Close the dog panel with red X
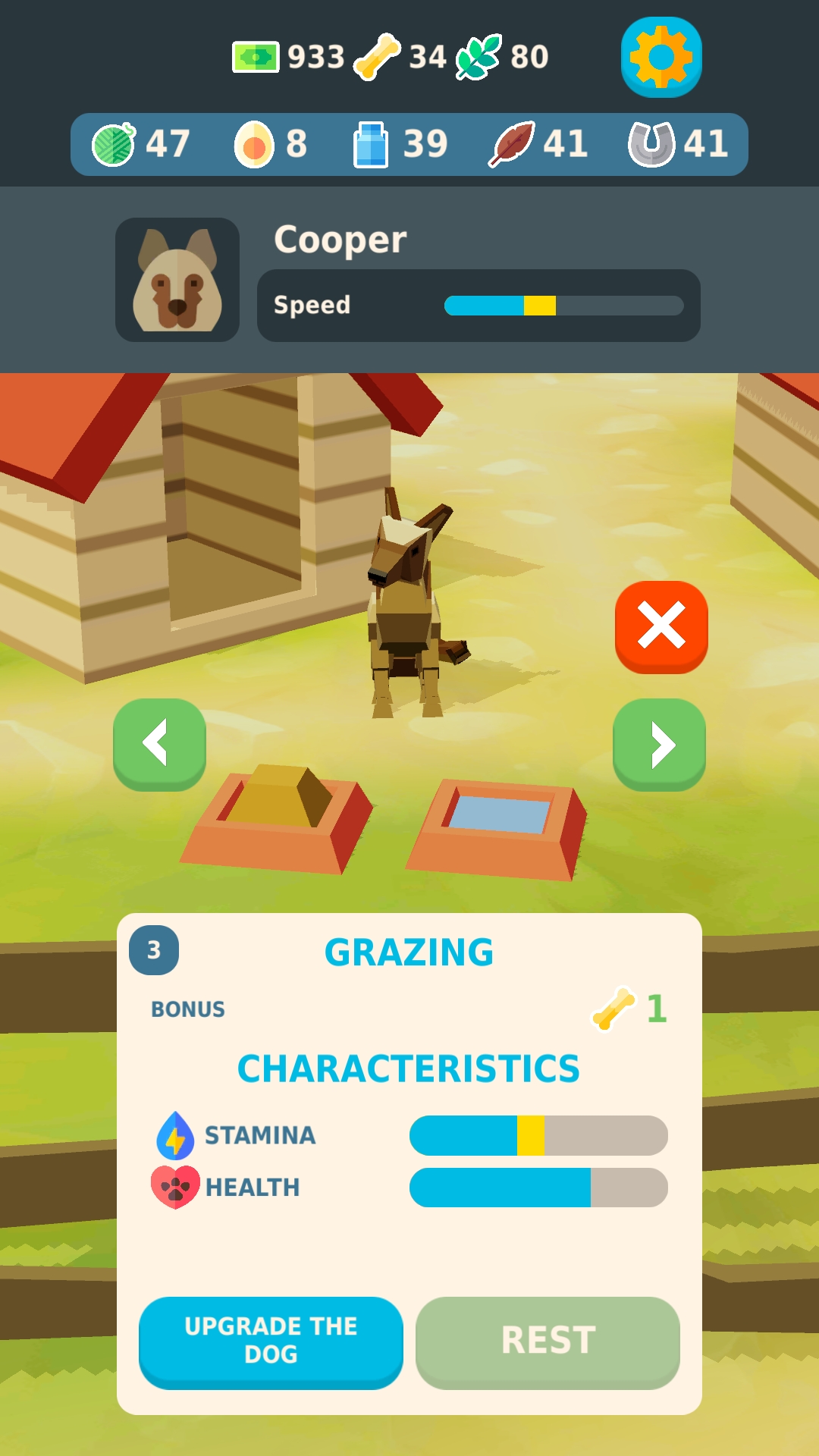 click(661, 626)
